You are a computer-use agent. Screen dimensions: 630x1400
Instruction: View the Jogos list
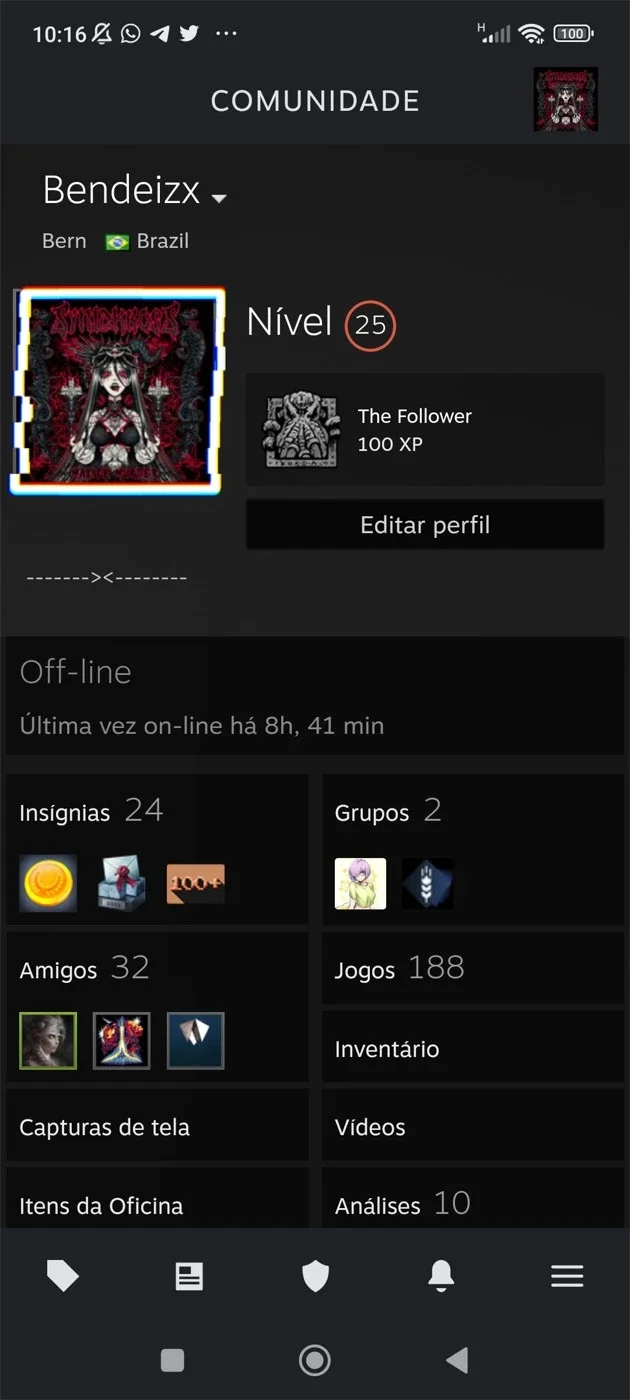click(473, 968)
